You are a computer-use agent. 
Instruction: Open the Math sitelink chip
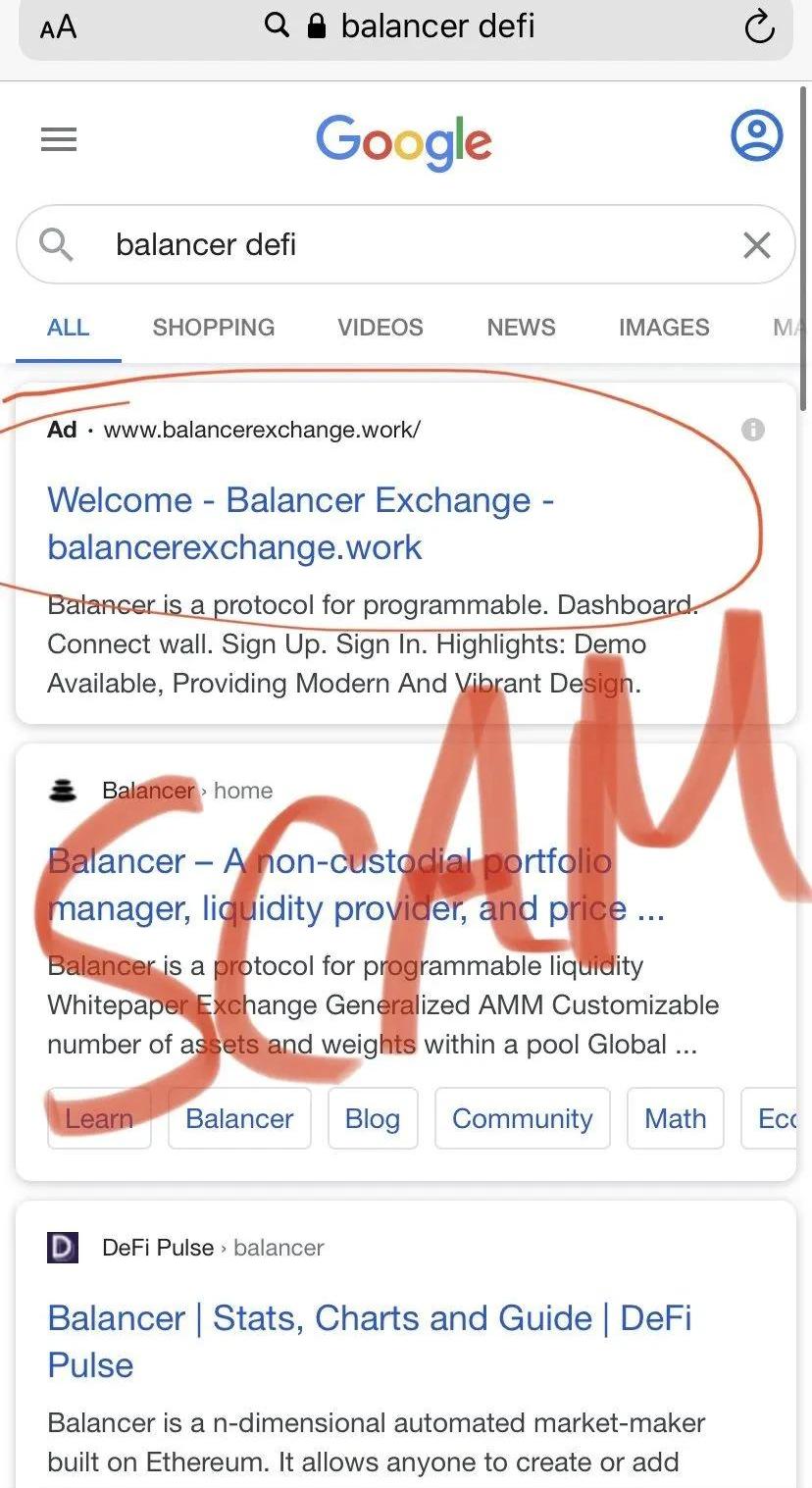675,1118
